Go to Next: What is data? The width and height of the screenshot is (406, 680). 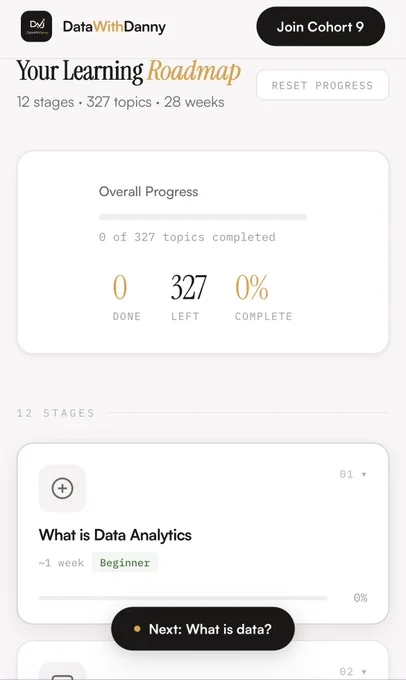(x=203, y=629)
